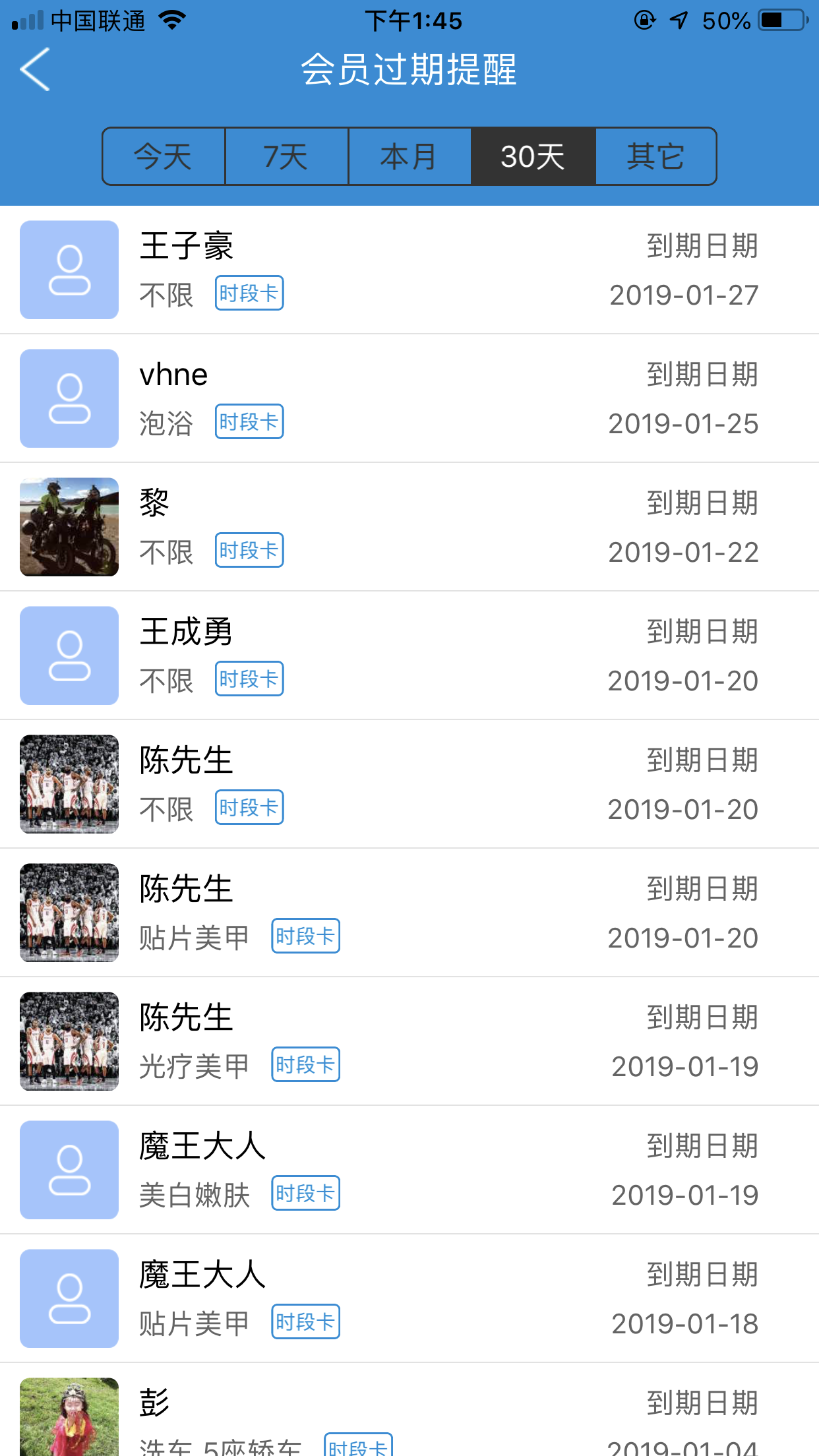Open 陈先生's 贴片美甲 row
This screenshot has width=819, height=1456.
click(x=409, y=913)
